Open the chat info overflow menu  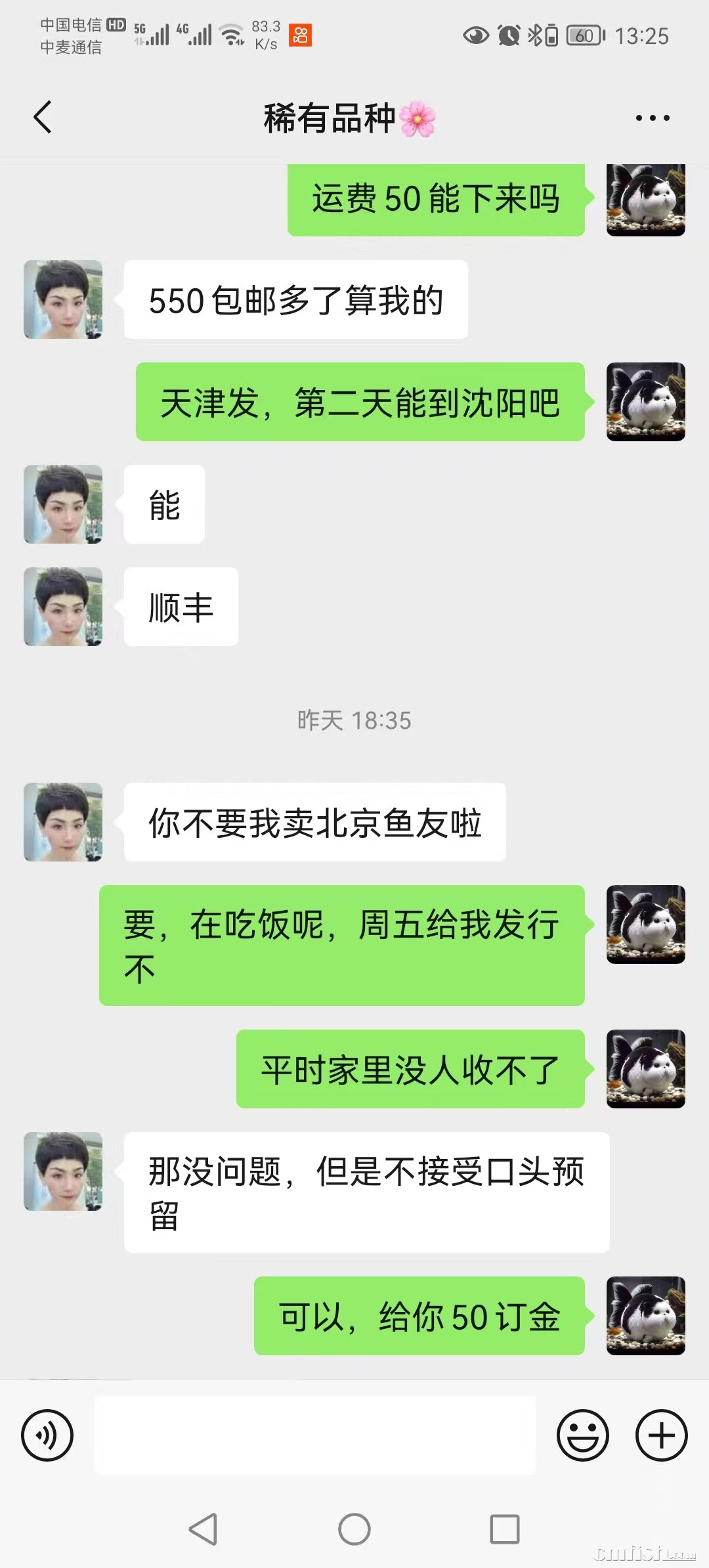coord(653,118)
